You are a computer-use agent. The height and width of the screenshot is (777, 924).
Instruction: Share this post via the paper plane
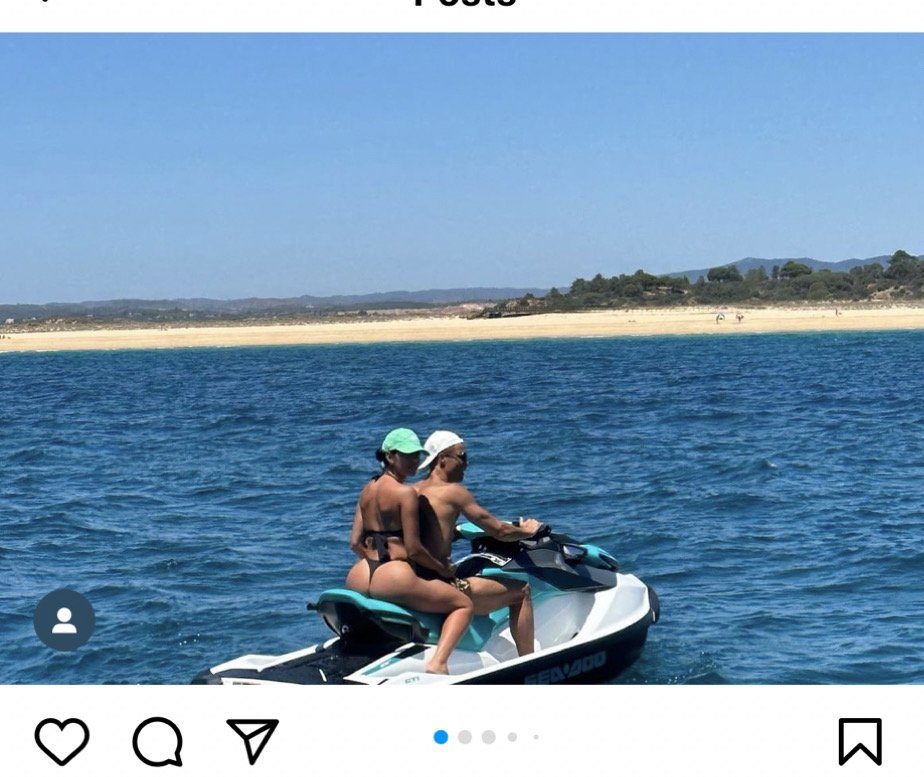[252, 740]
